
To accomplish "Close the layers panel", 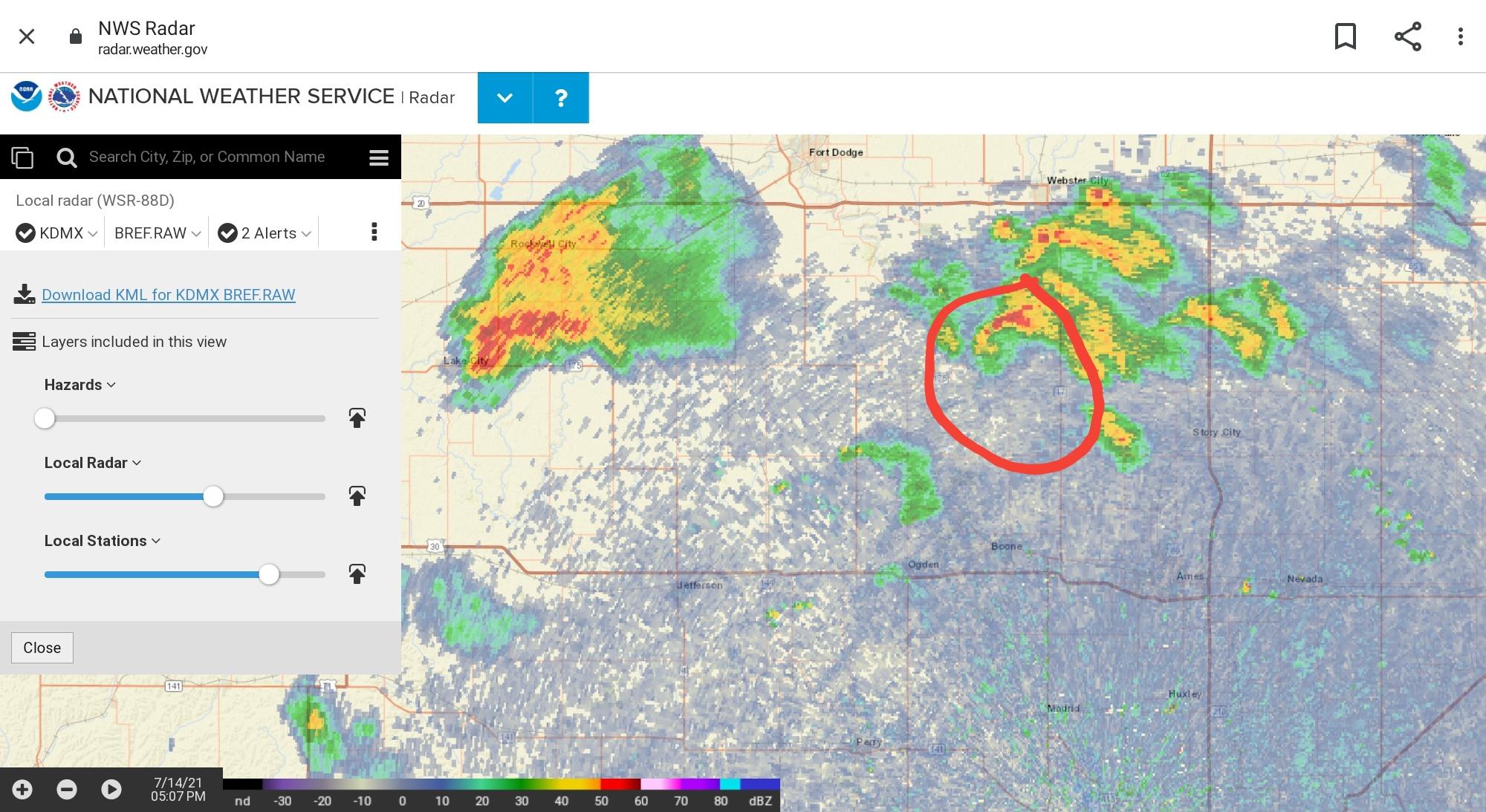I will point(42,648).
